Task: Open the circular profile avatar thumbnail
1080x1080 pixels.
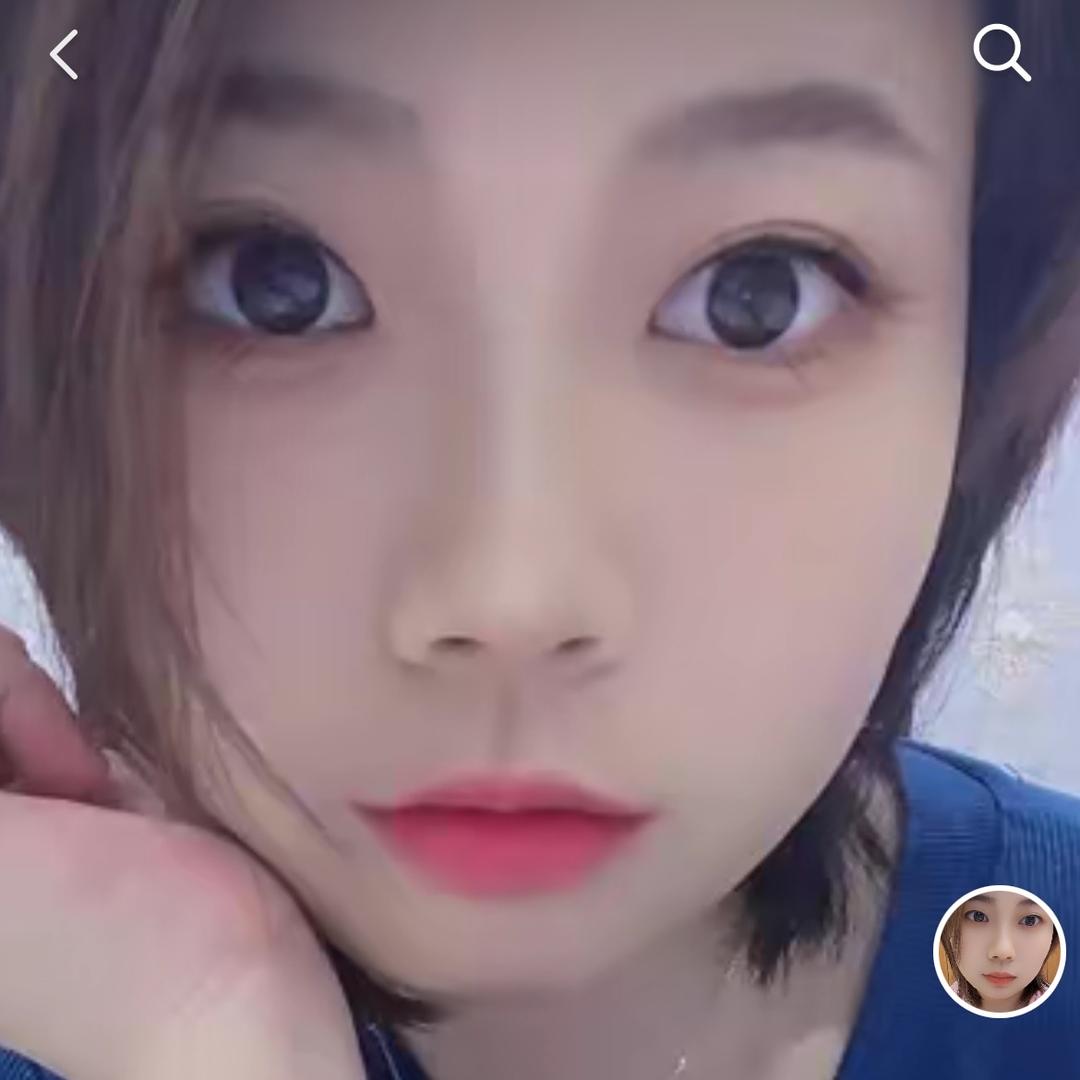Action: pyautogui.click(x=999, y=951)
